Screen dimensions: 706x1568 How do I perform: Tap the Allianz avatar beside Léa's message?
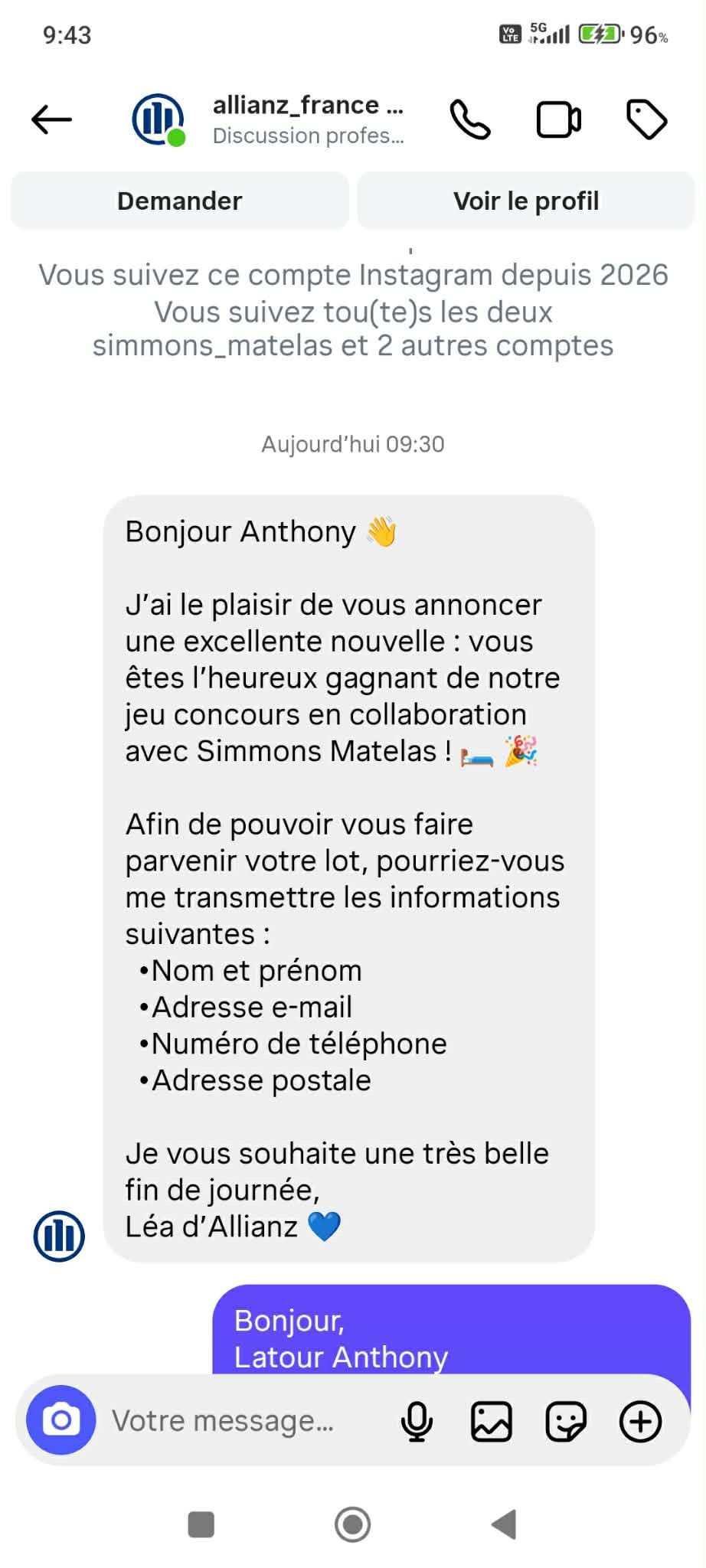click(x=59, y=1236)
